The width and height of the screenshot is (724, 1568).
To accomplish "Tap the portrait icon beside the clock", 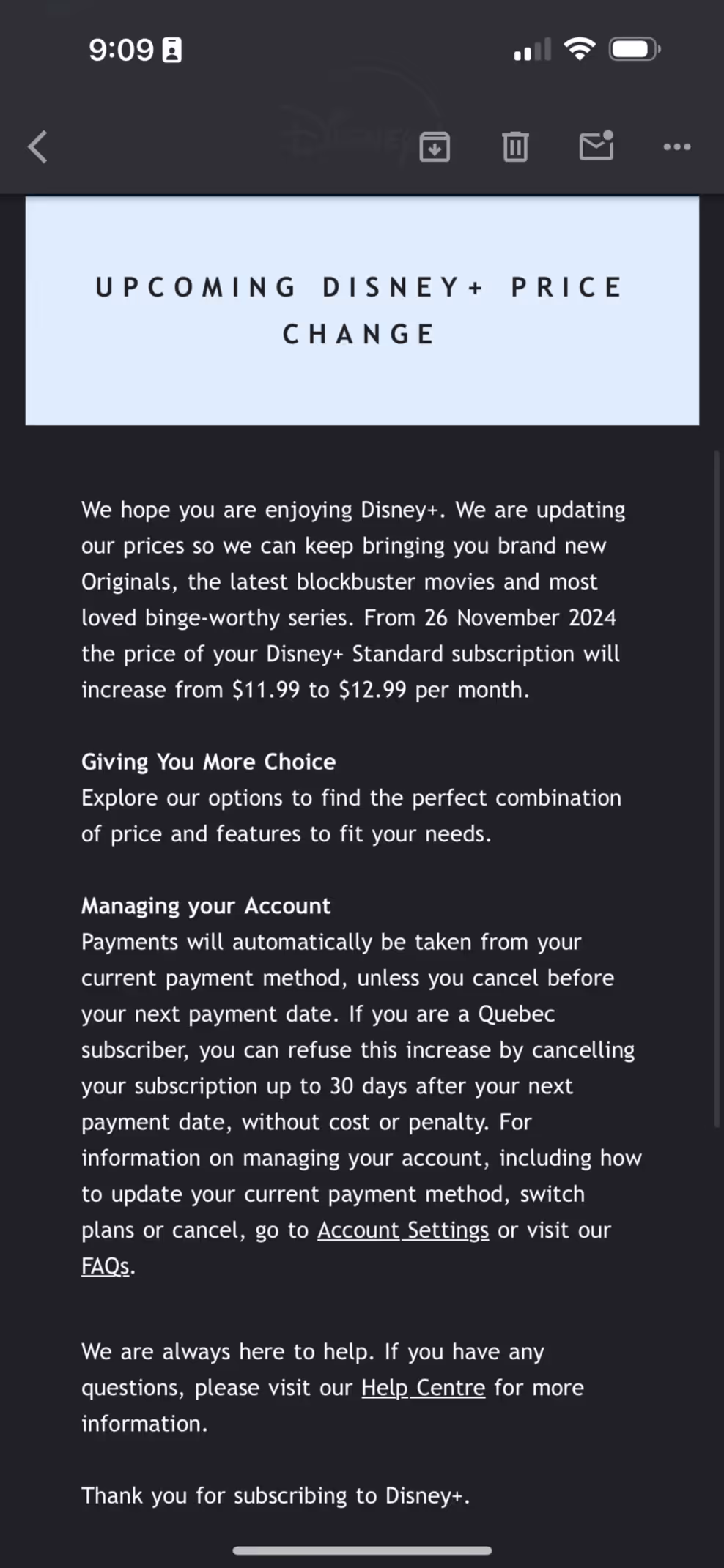I will pos(170,49).
